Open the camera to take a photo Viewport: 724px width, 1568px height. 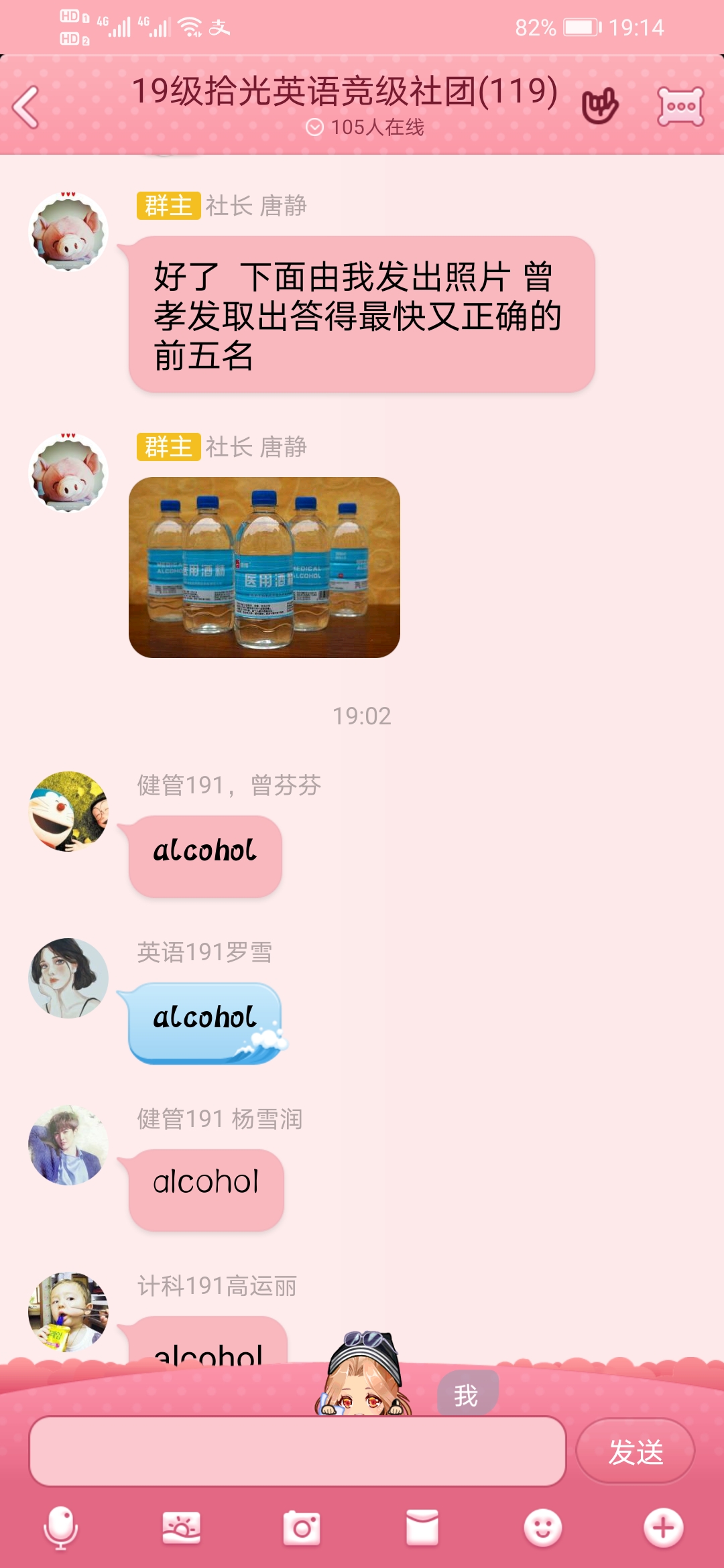tap(302, 1528)
